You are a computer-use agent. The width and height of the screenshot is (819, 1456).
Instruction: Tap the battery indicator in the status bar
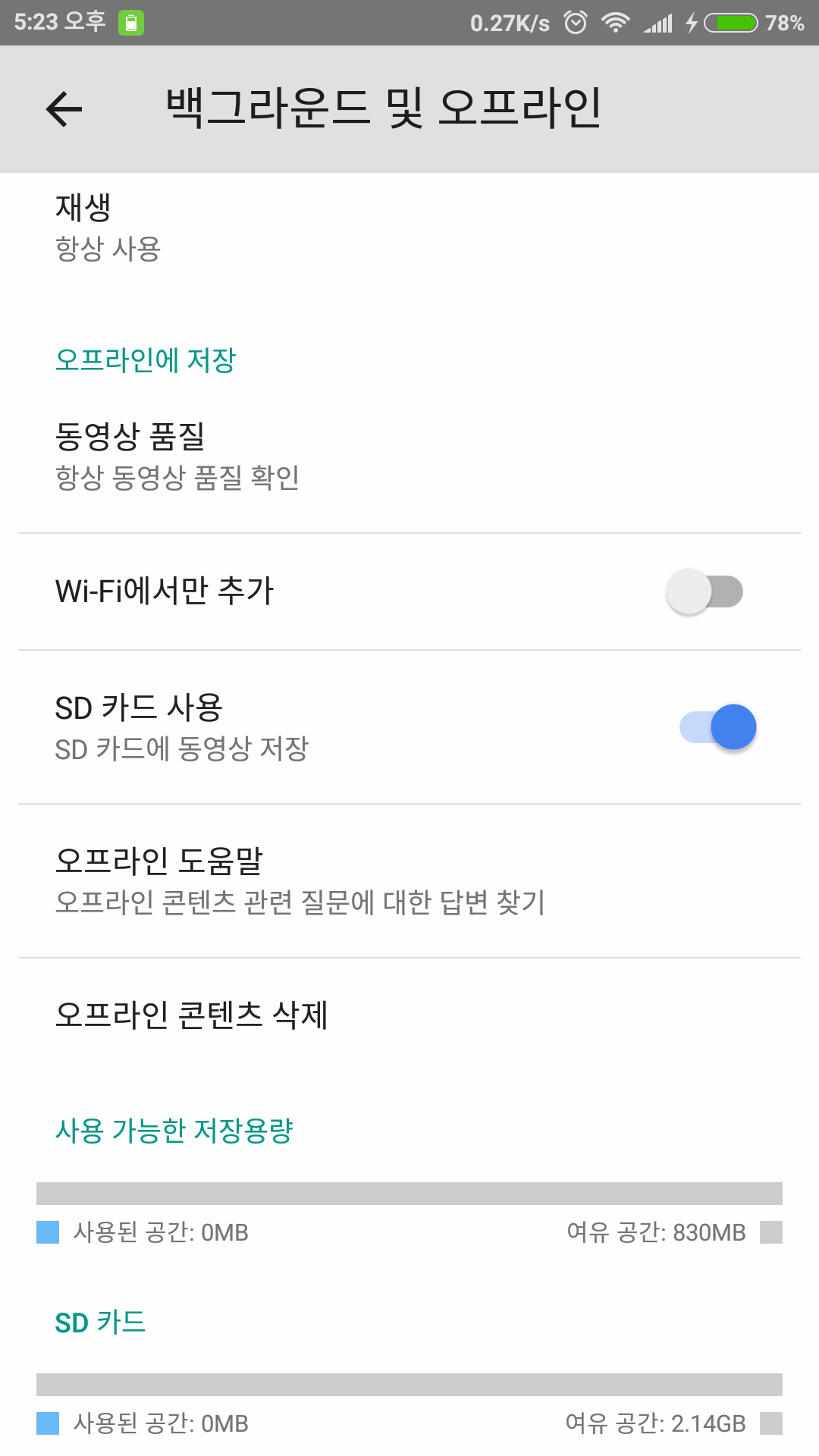coord(730,23)
